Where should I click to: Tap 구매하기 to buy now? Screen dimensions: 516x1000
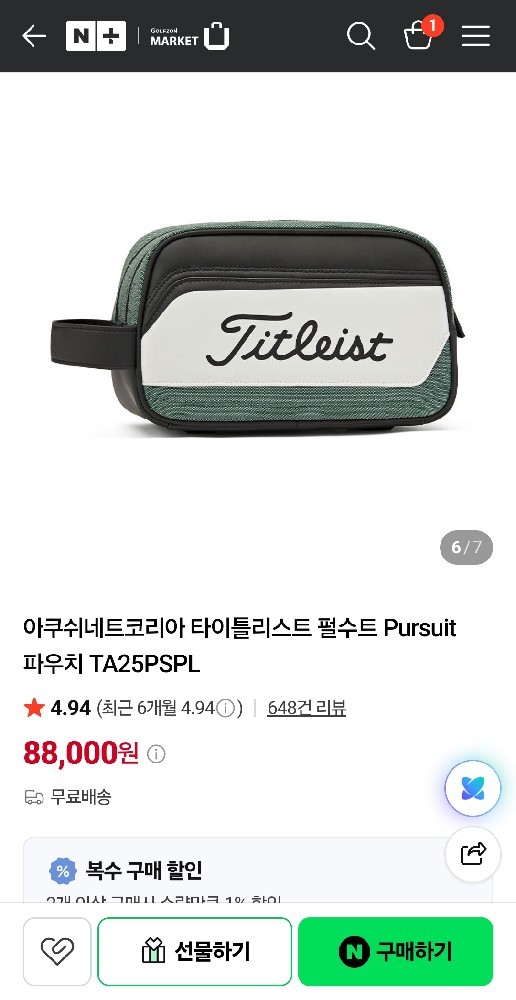[395, 952]
